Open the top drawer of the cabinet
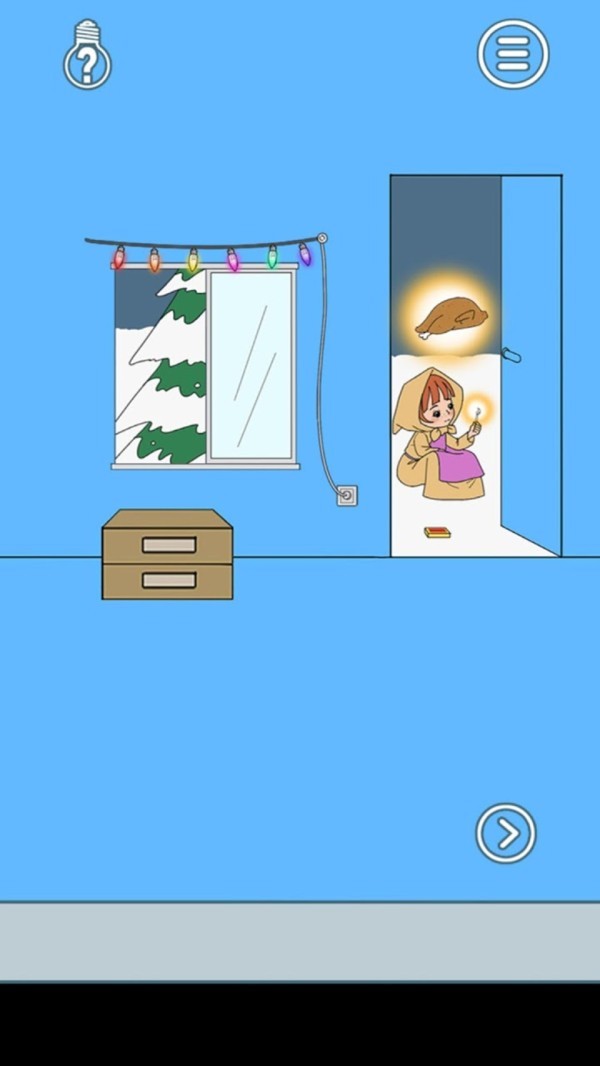The height and width of the screenshot is (1066, 600). tap(169, 545)
